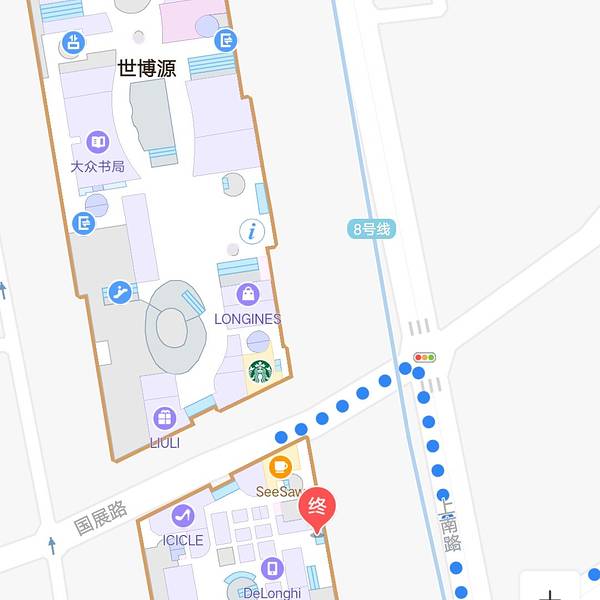Tap the red 终 destination pin
Image resolution: width=600 pixels, height=600 pixels.
322,507
